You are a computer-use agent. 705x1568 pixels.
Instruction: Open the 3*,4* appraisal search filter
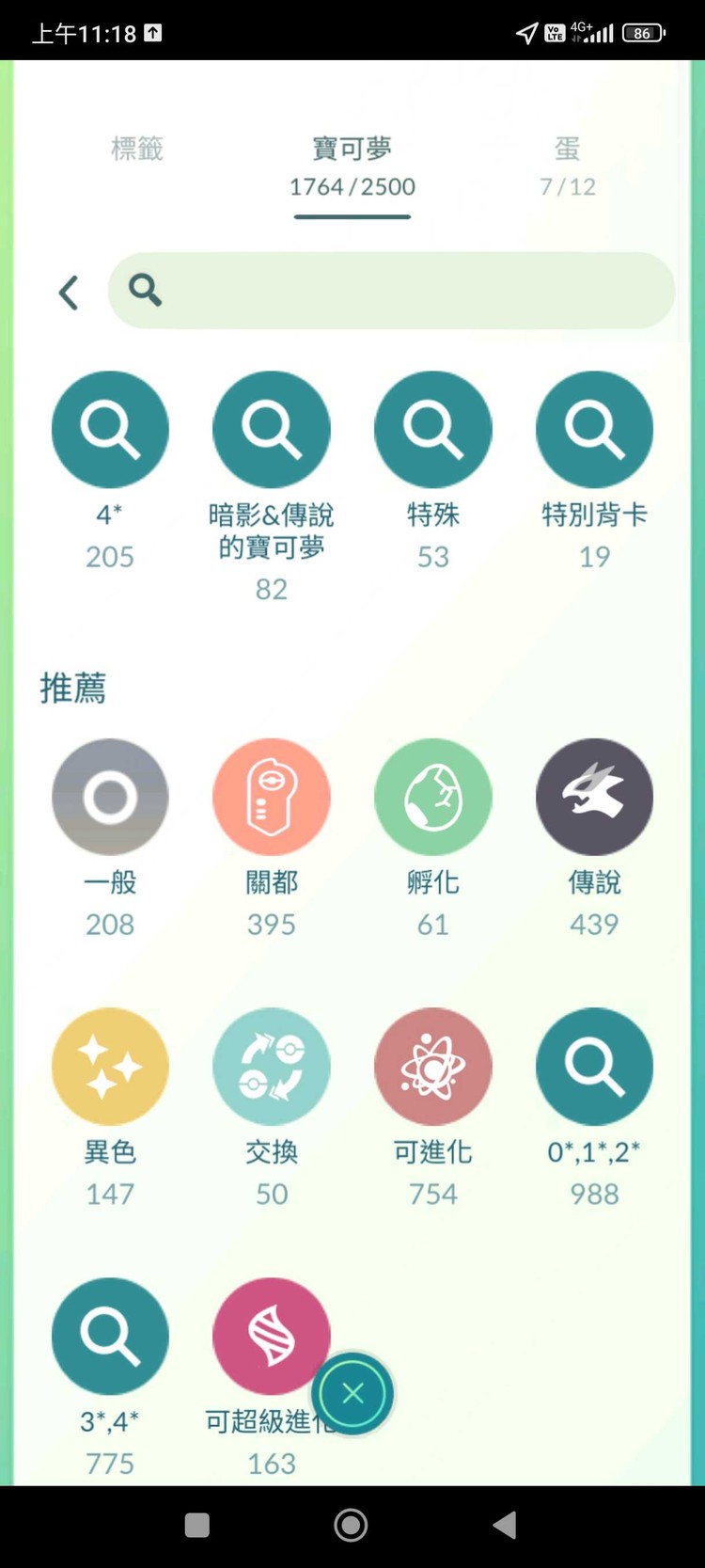click(110, 1336)
